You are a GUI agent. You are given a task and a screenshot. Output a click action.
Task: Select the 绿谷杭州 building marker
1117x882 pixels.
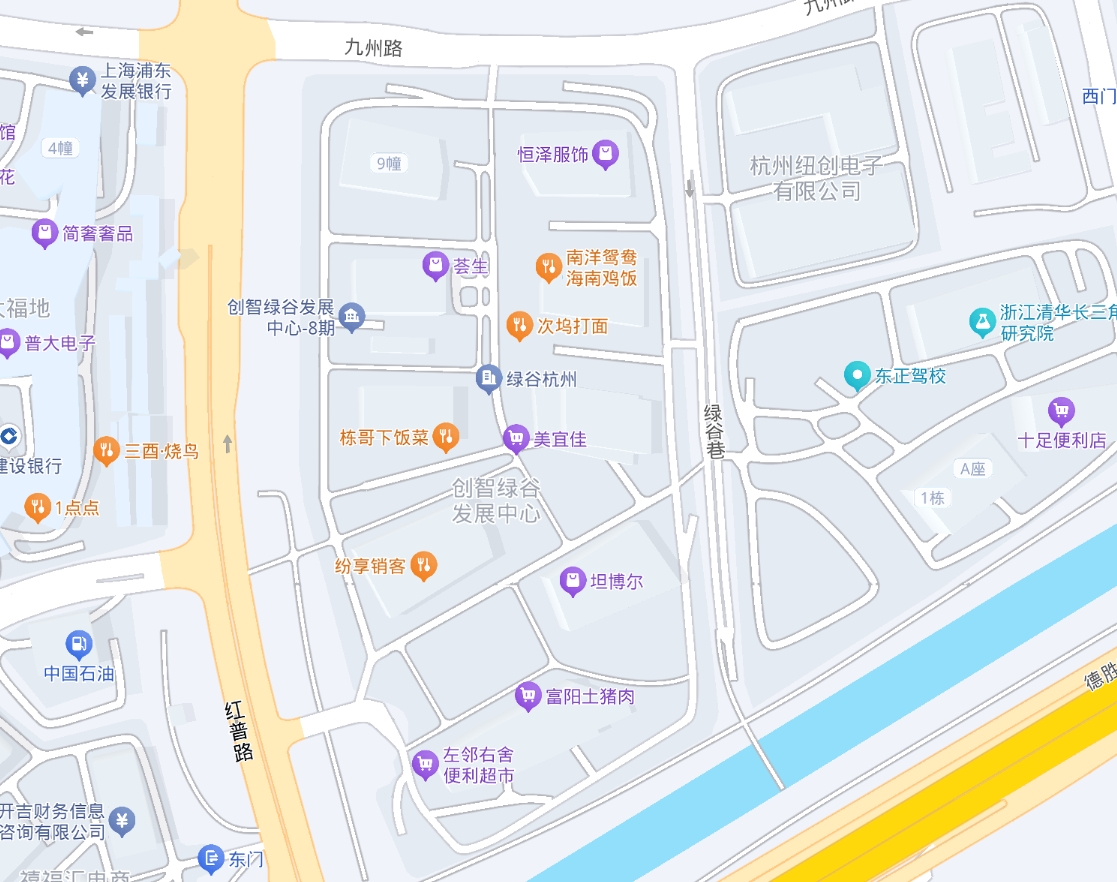coord(488,378)
